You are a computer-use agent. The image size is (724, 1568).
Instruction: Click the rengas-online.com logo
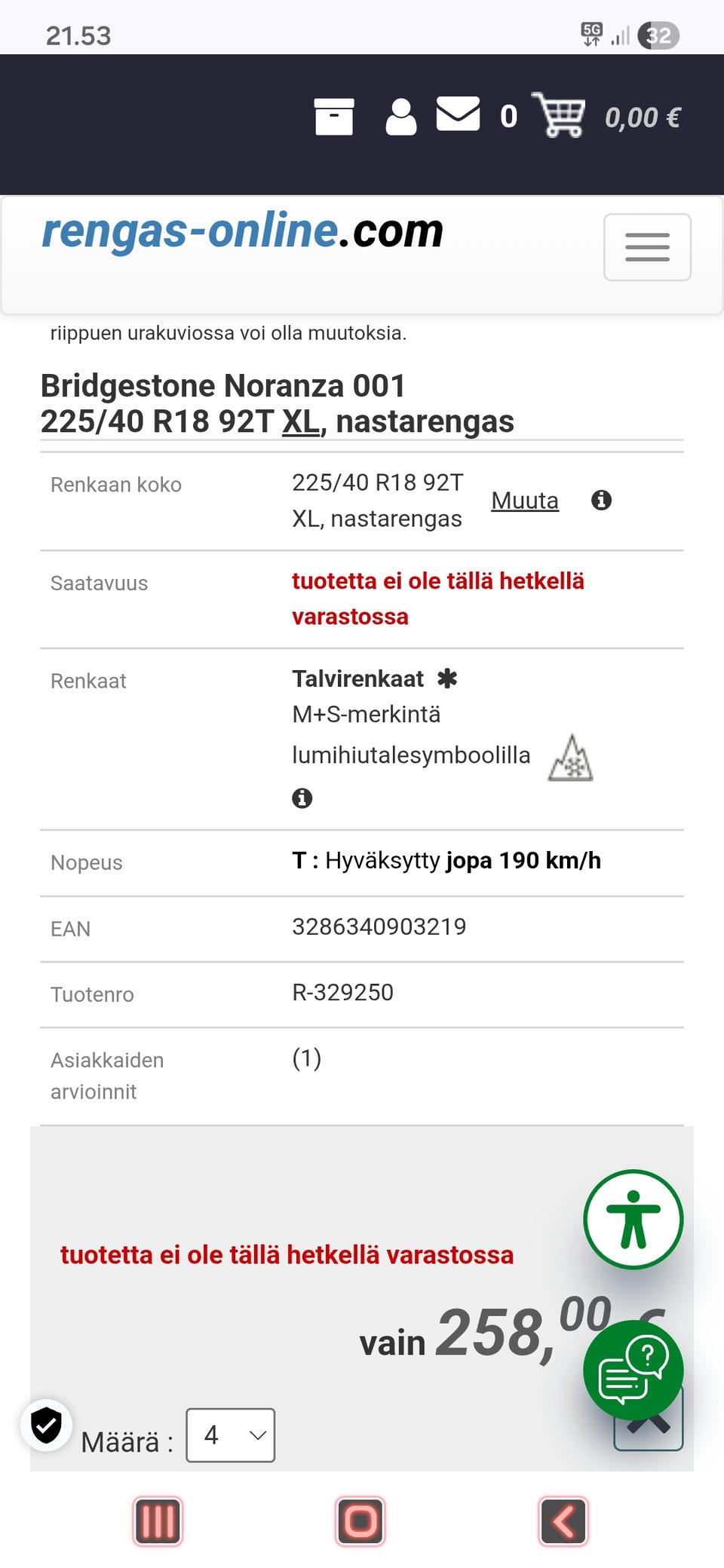click(241, 231)
